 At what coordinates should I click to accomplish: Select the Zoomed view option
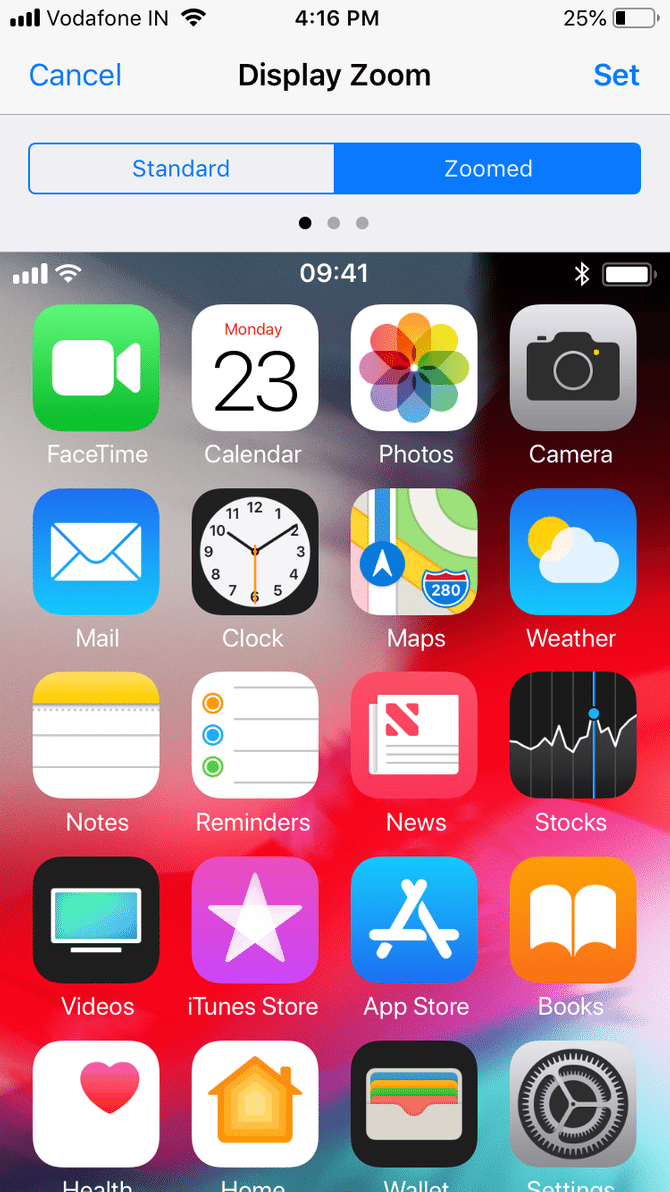(488, 168)
